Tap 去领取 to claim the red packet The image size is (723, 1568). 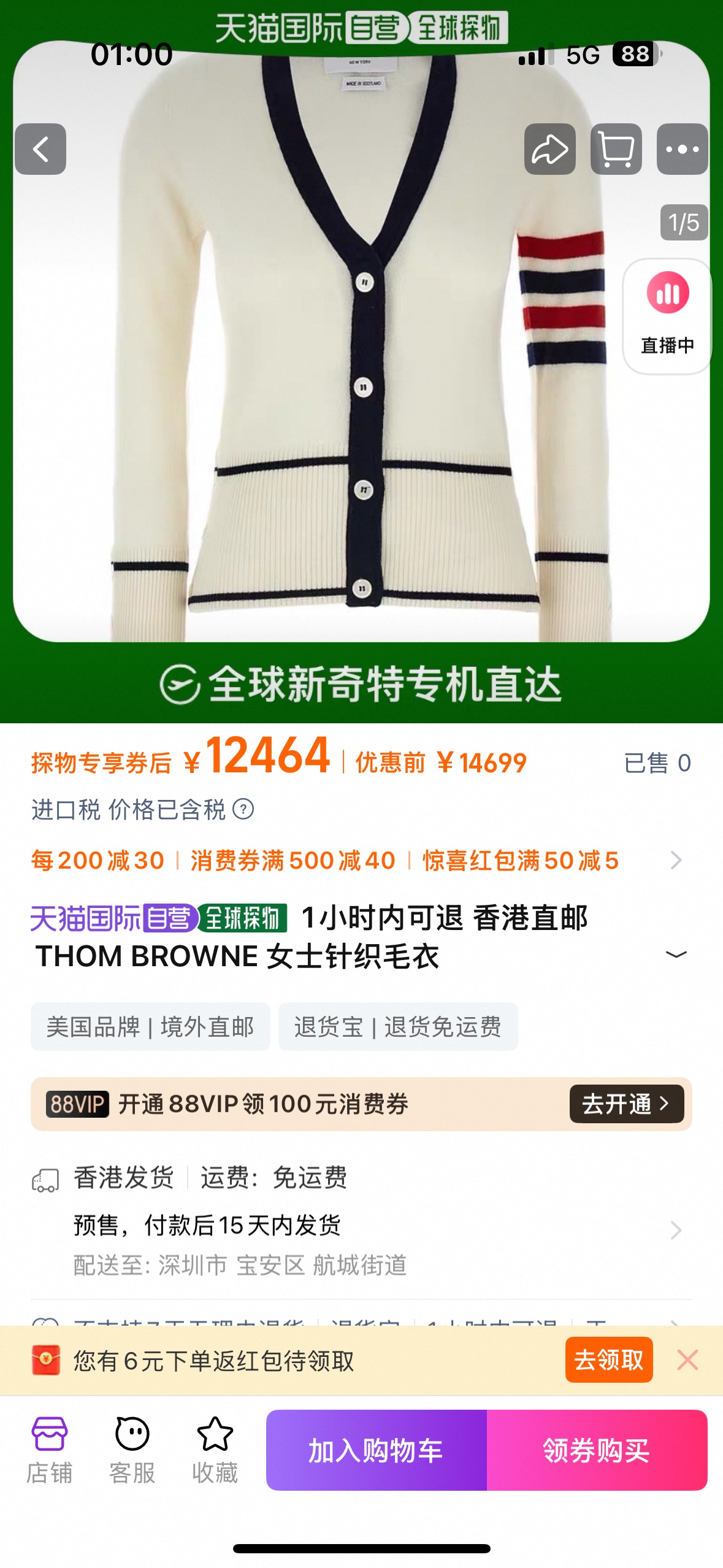point(608,1360)
